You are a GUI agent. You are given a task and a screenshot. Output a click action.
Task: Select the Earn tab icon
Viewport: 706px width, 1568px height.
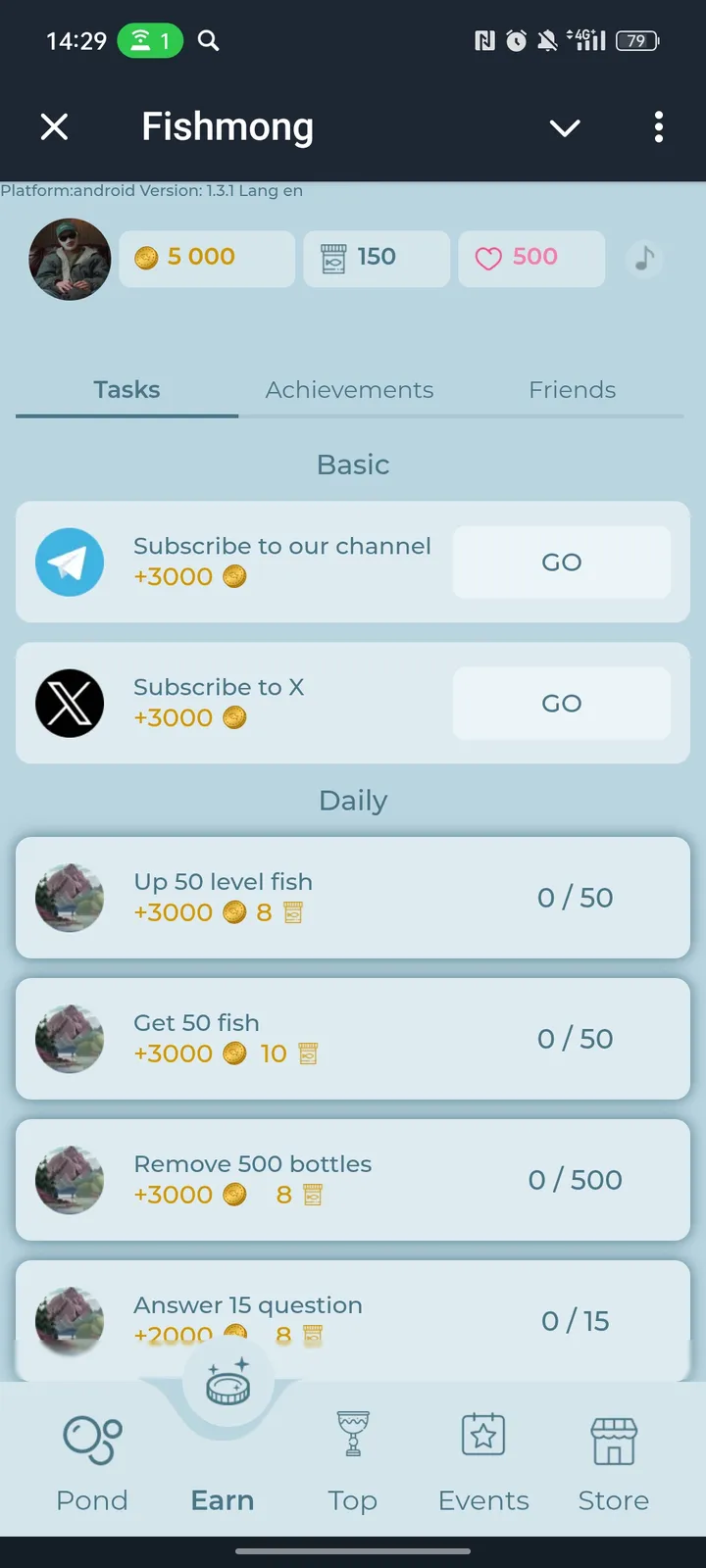pyautogui.click(x=226, y=1382)
